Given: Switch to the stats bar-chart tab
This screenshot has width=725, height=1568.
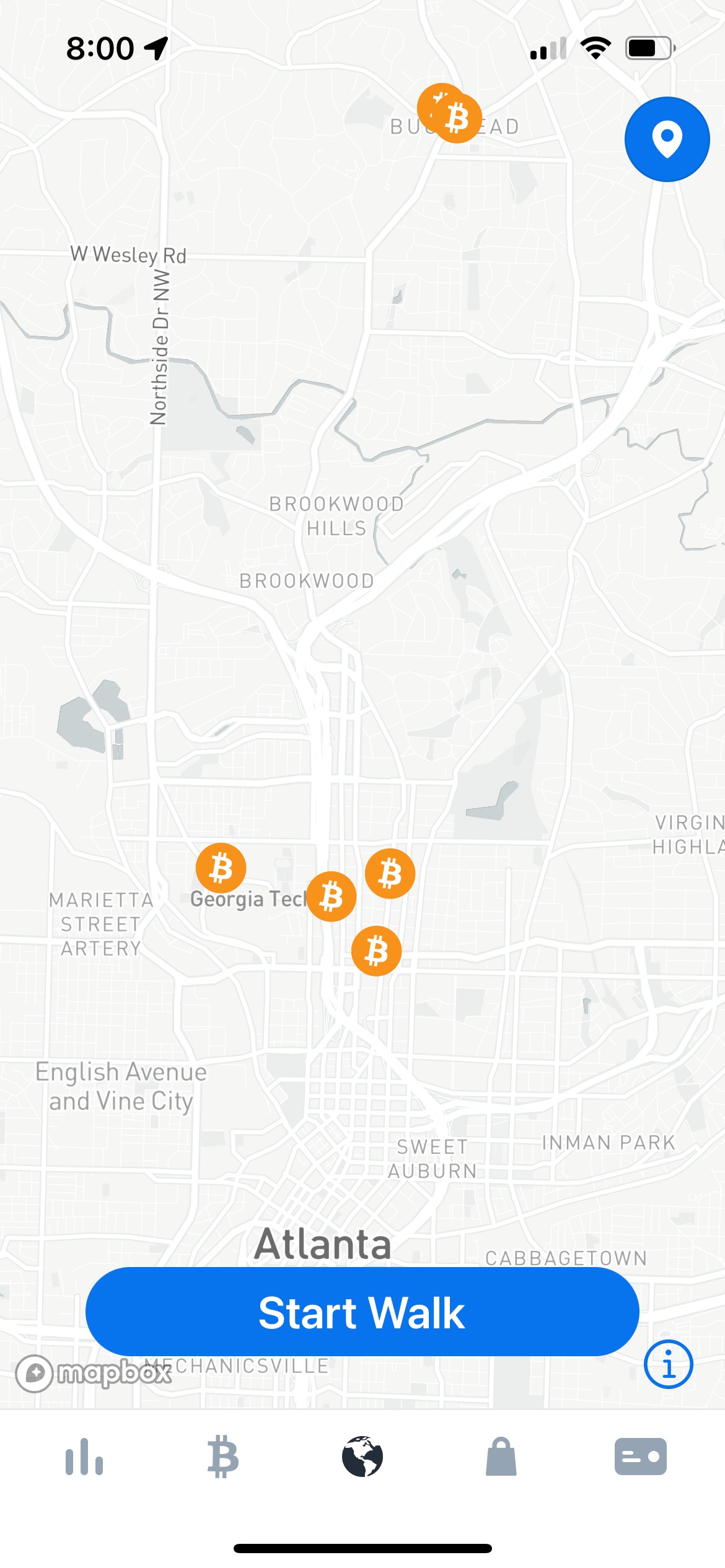Looking at the screenshot, I should 84,1457.
